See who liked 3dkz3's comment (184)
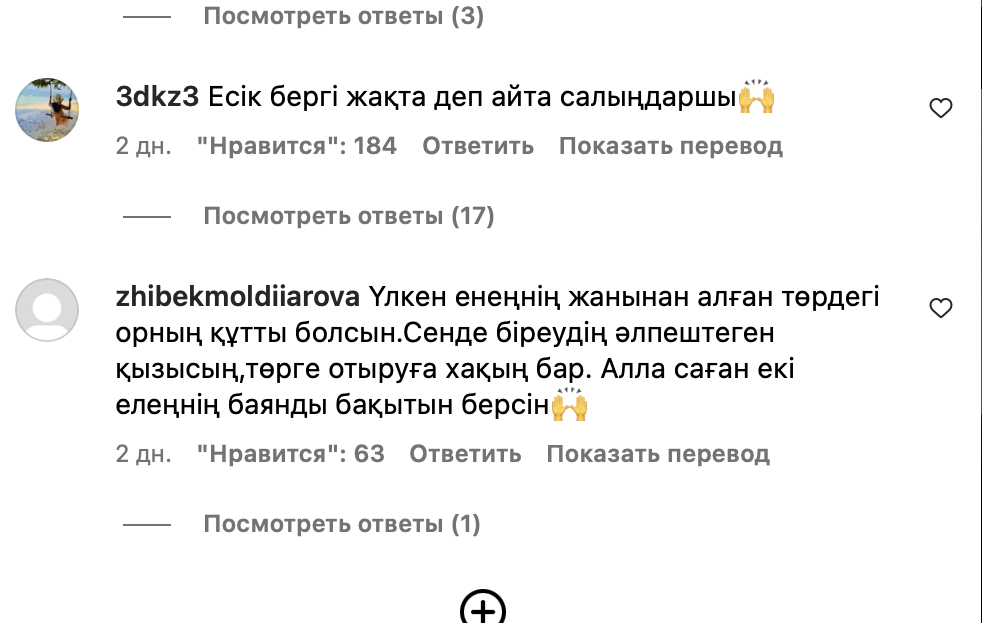Screen dimensions: 982x623 point(296,146)
